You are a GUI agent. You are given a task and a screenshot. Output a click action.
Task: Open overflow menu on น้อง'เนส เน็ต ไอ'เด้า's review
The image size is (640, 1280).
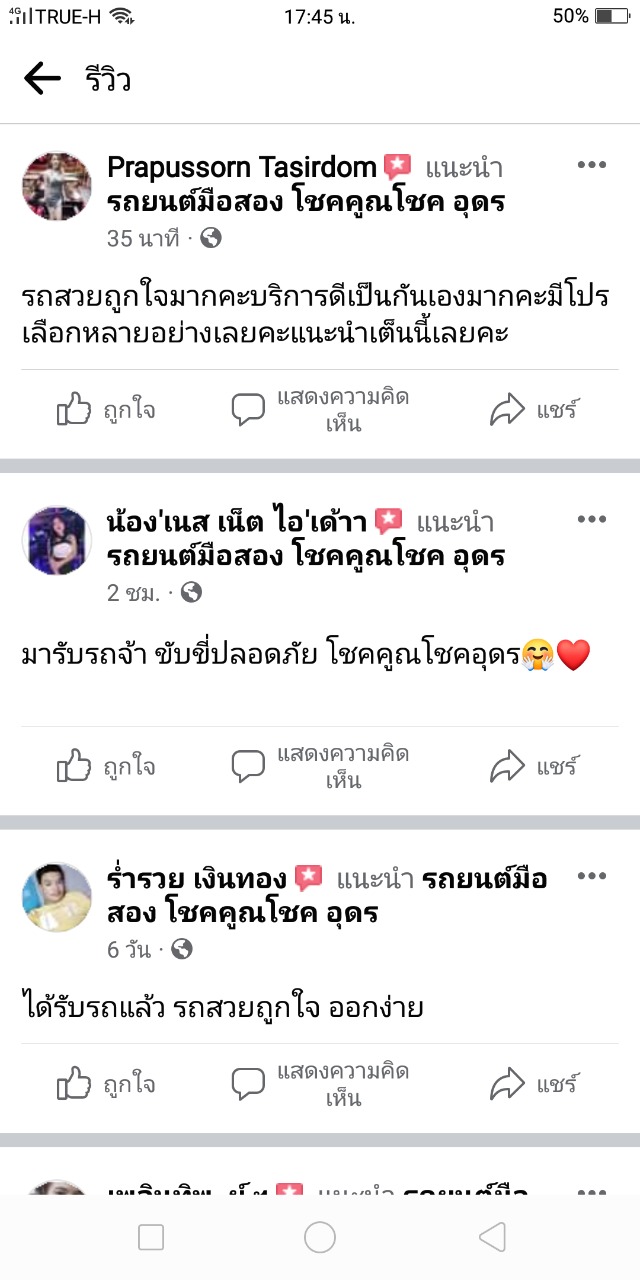pyautogui.click(x=592, y=520)
